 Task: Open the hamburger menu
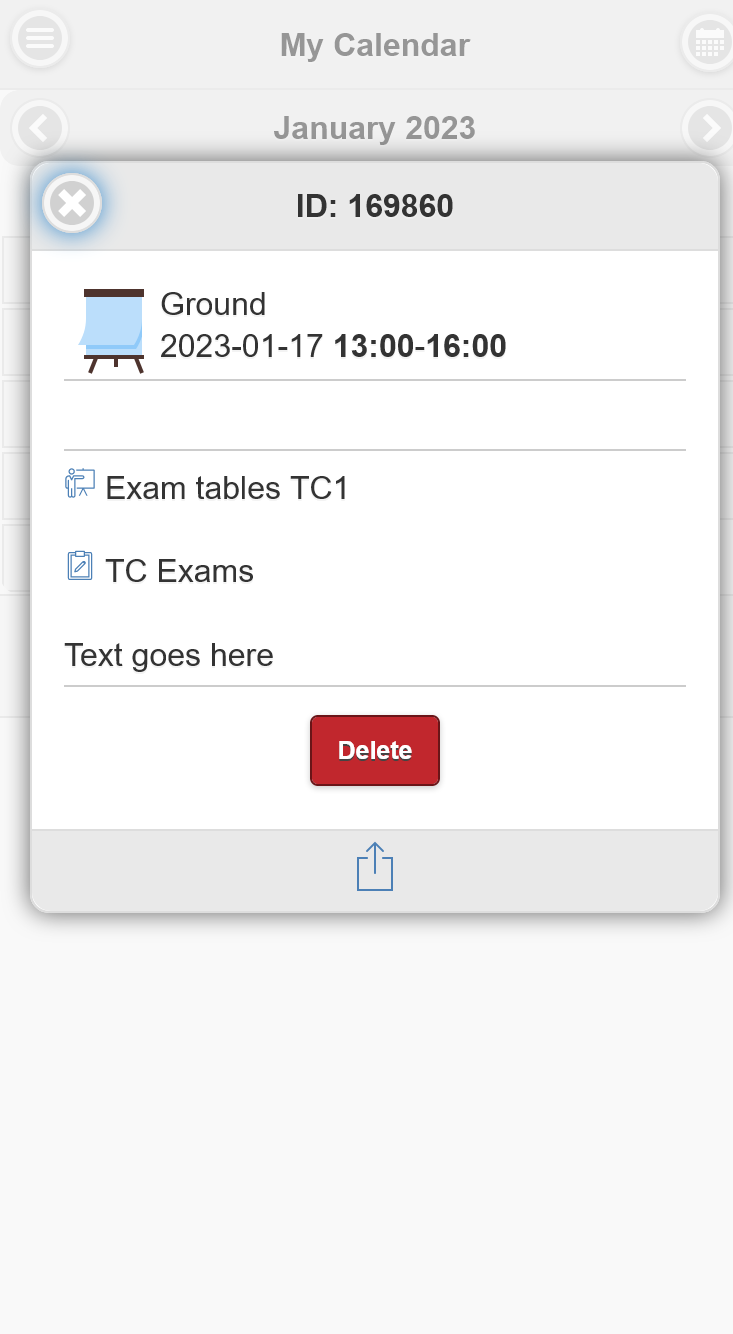coord(39,39)
